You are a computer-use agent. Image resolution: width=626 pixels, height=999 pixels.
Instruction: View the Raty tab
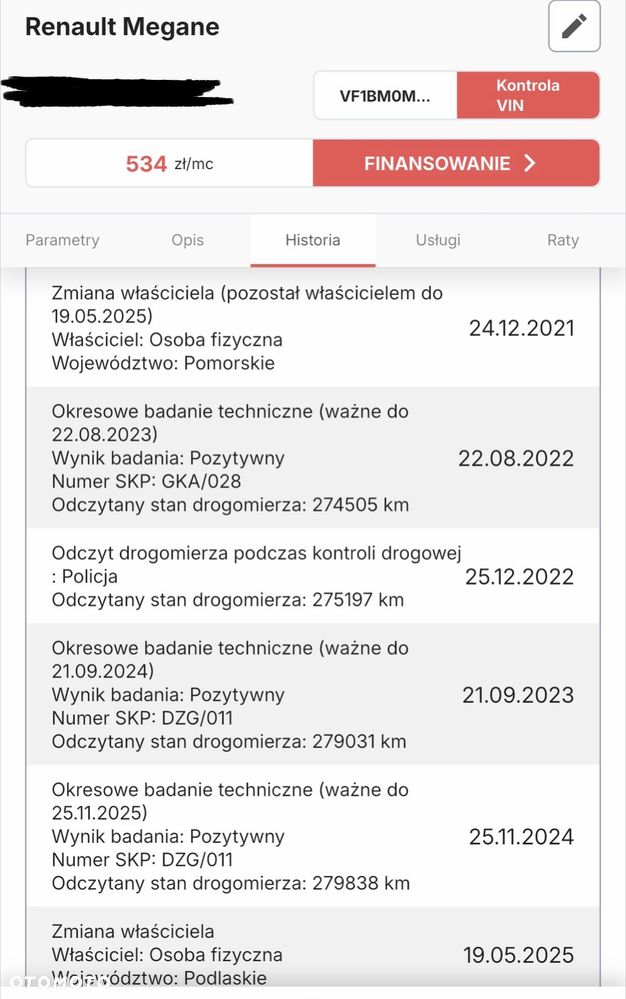click(563, 240)
